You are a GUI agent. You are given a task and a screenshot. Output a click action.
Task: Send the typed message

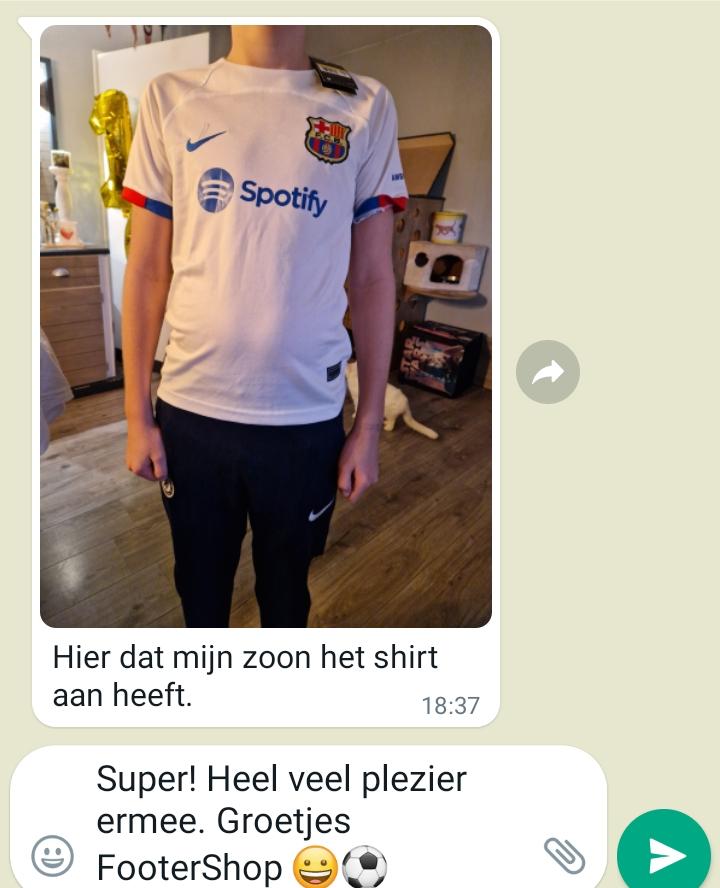pos(663,853)
